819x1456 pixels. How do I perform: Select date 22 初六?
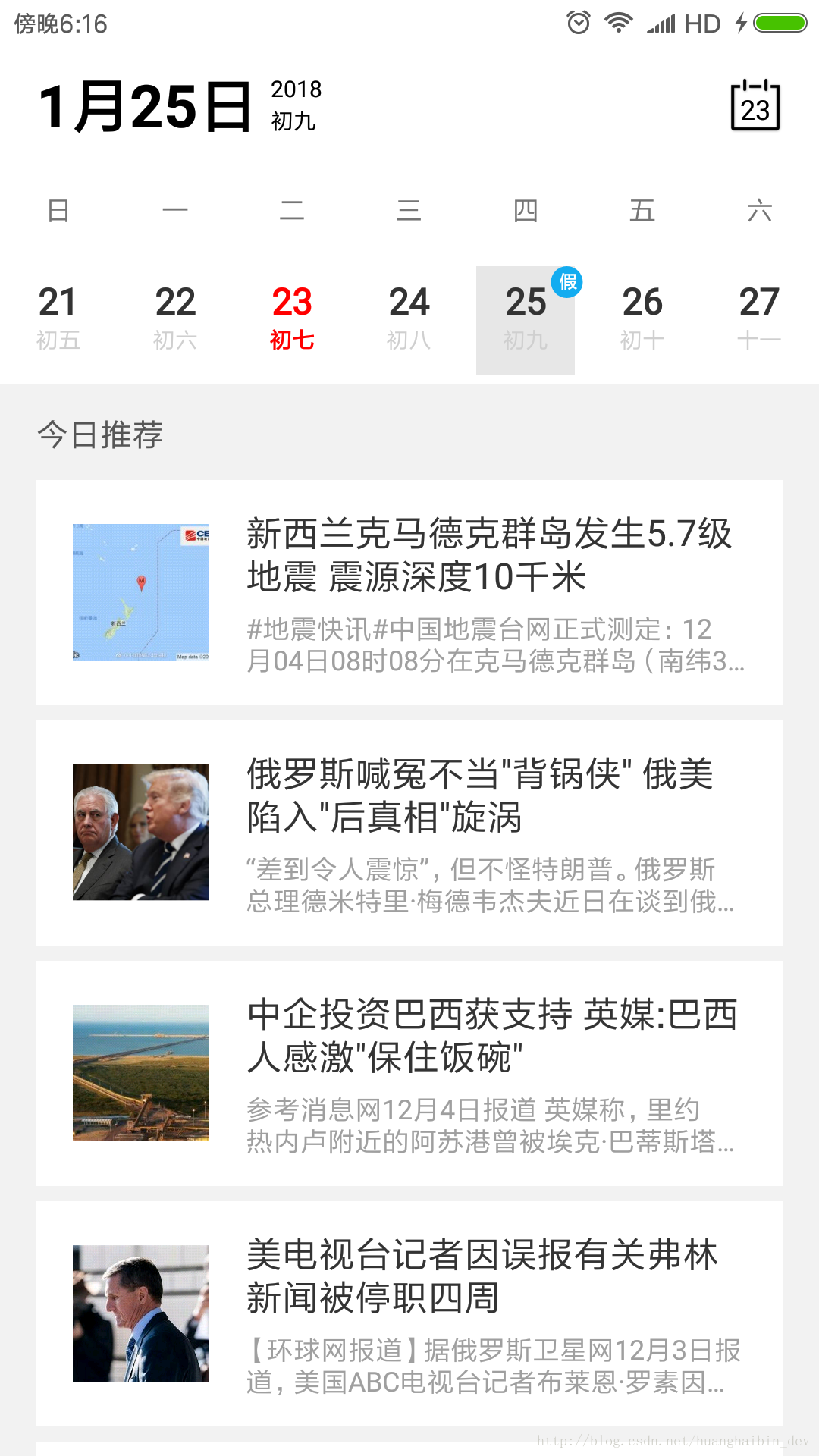[x=175, y=320]
